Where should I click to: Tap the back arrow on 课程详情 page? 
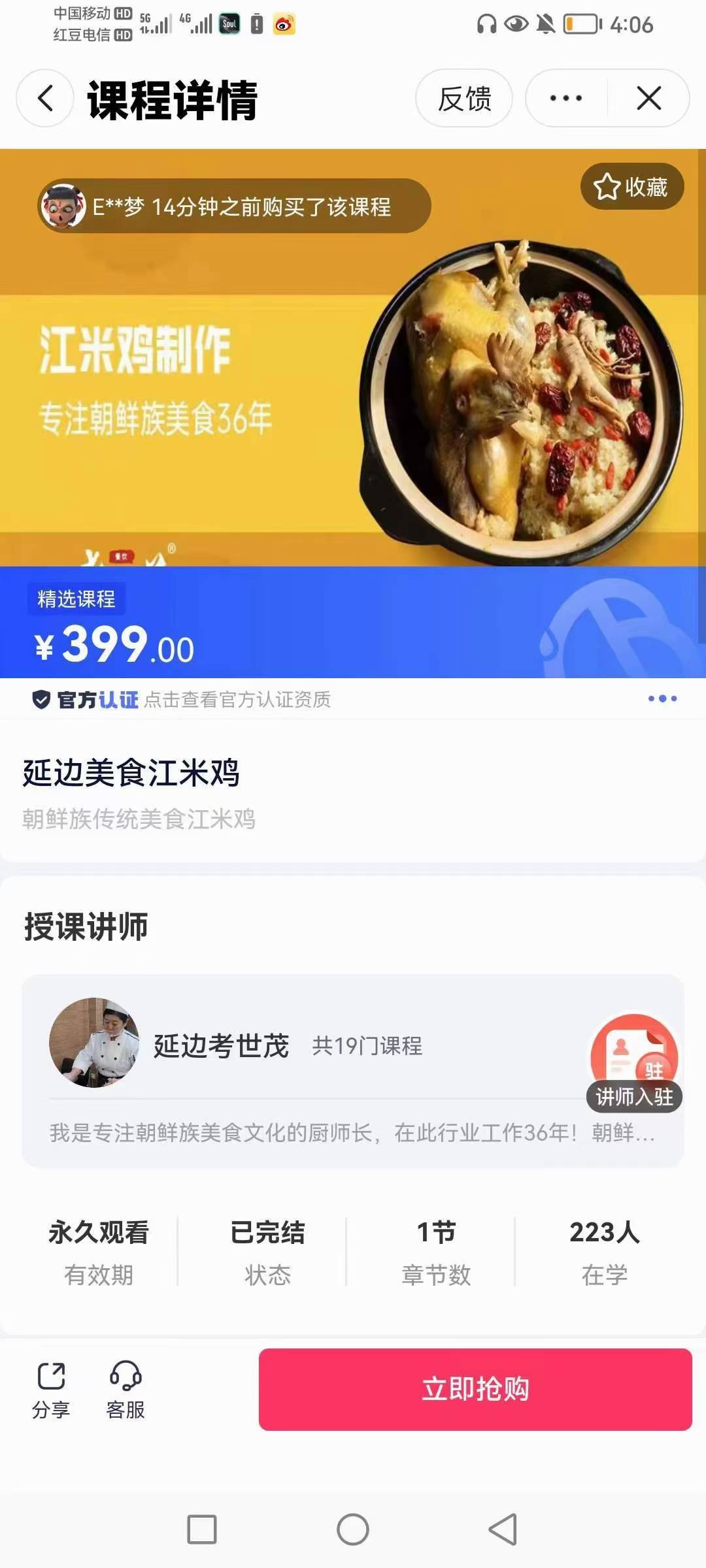[43, 98]
